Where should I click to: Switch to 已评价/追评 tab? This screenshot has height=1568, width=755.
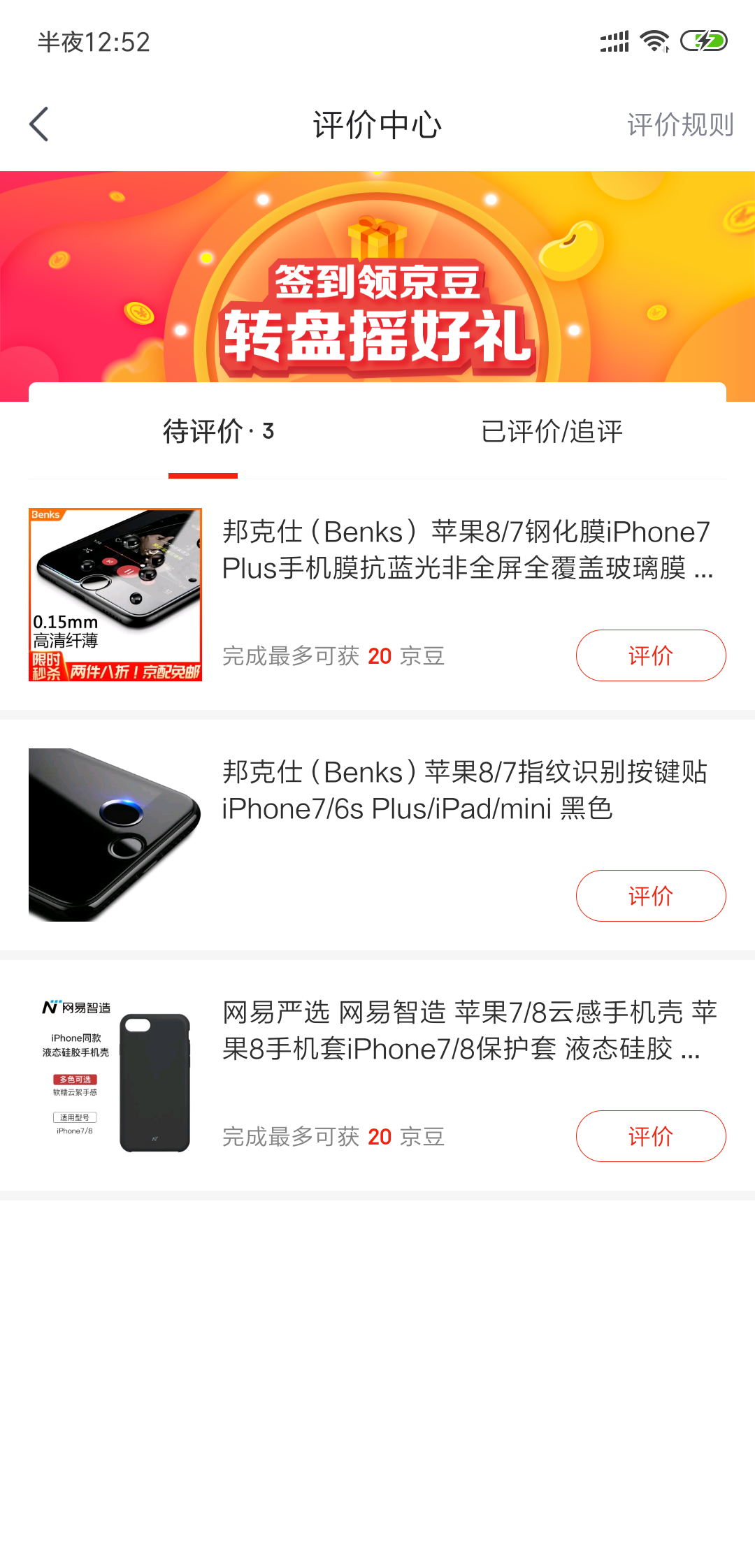tap(552, 432)
